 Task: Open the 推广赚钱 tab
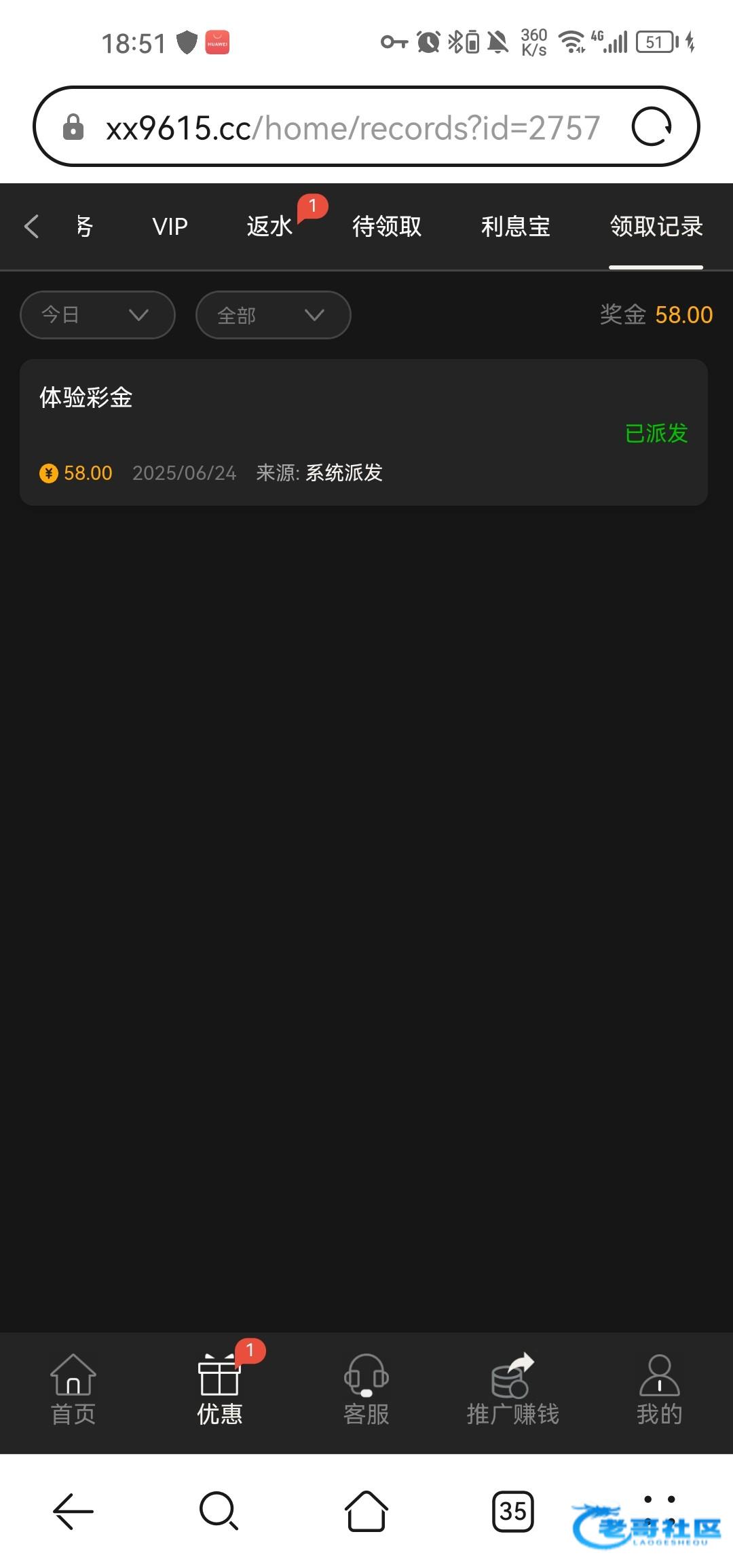513,1390
